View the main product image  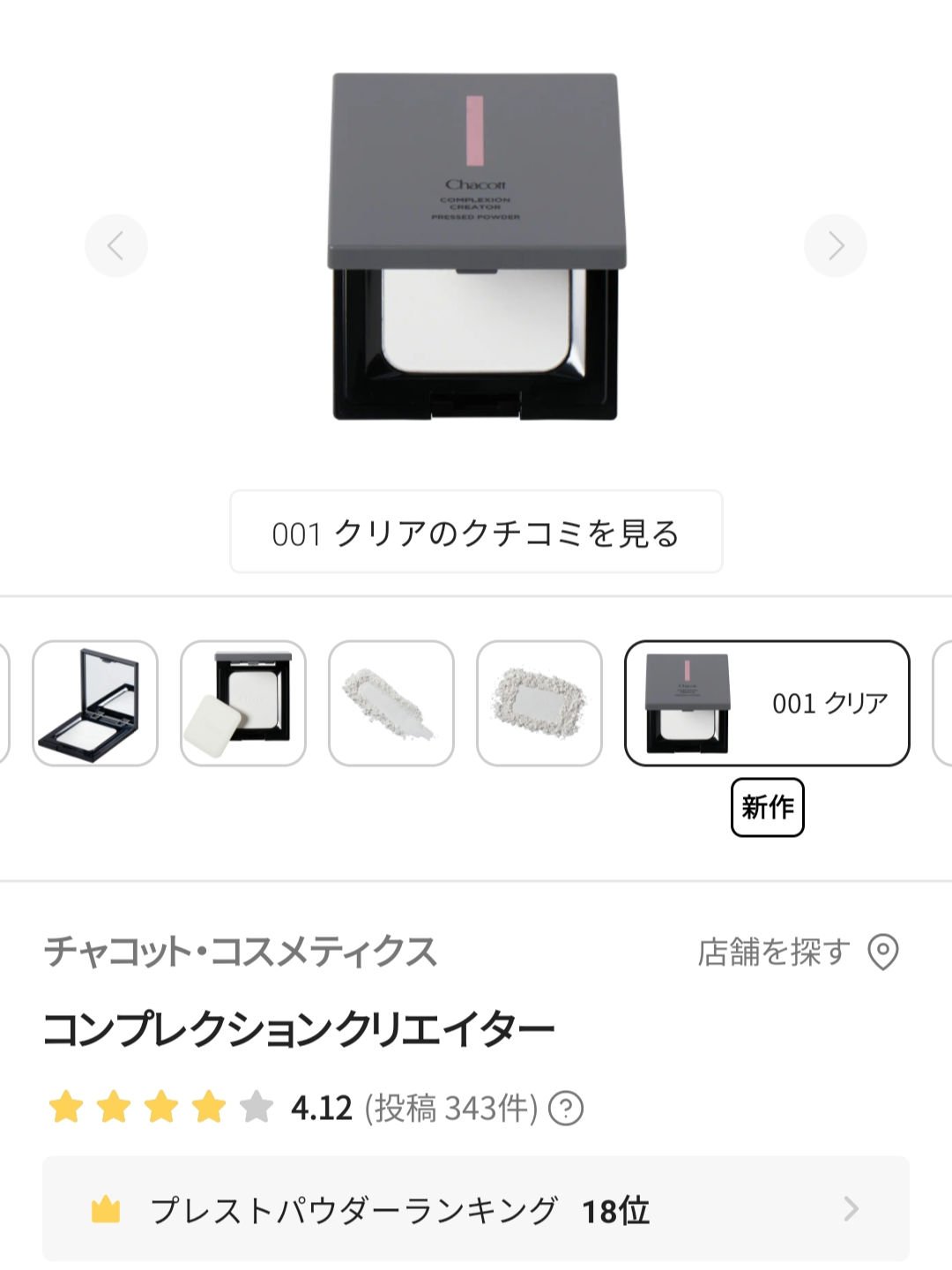476,247
